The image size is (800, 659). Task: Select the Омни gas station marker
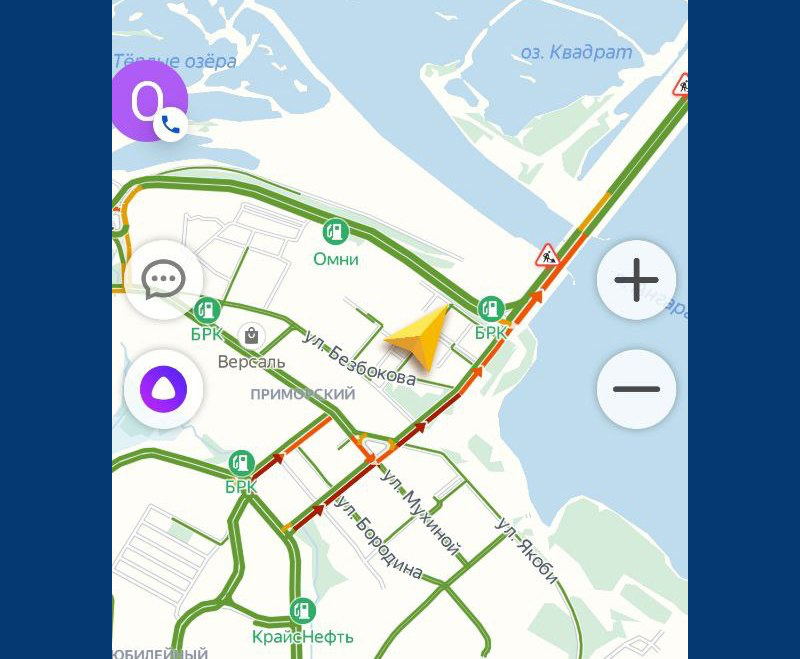(336, 232)
